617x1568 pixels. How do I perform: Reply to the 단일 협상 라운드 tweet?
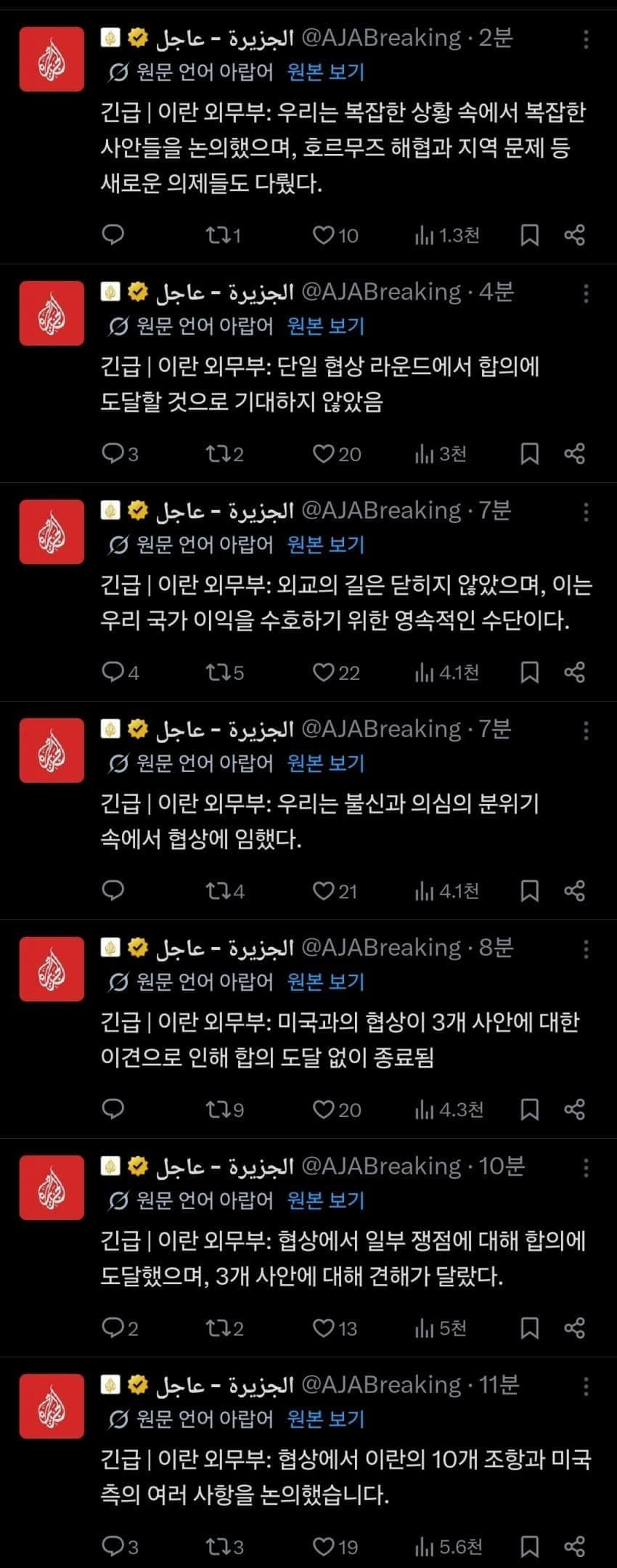113,454
